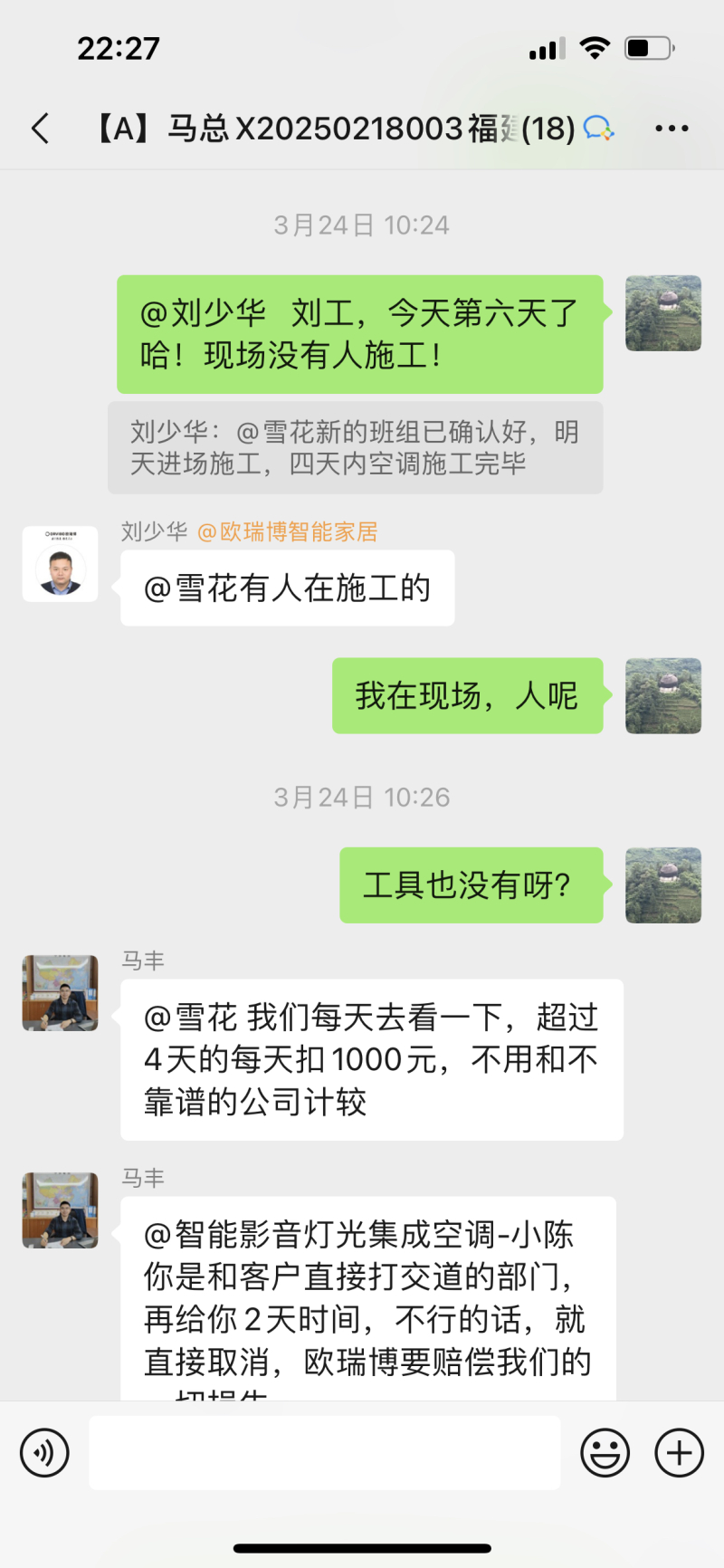
Task: Open the group chat overflow menu
Action: click(672, 129)
